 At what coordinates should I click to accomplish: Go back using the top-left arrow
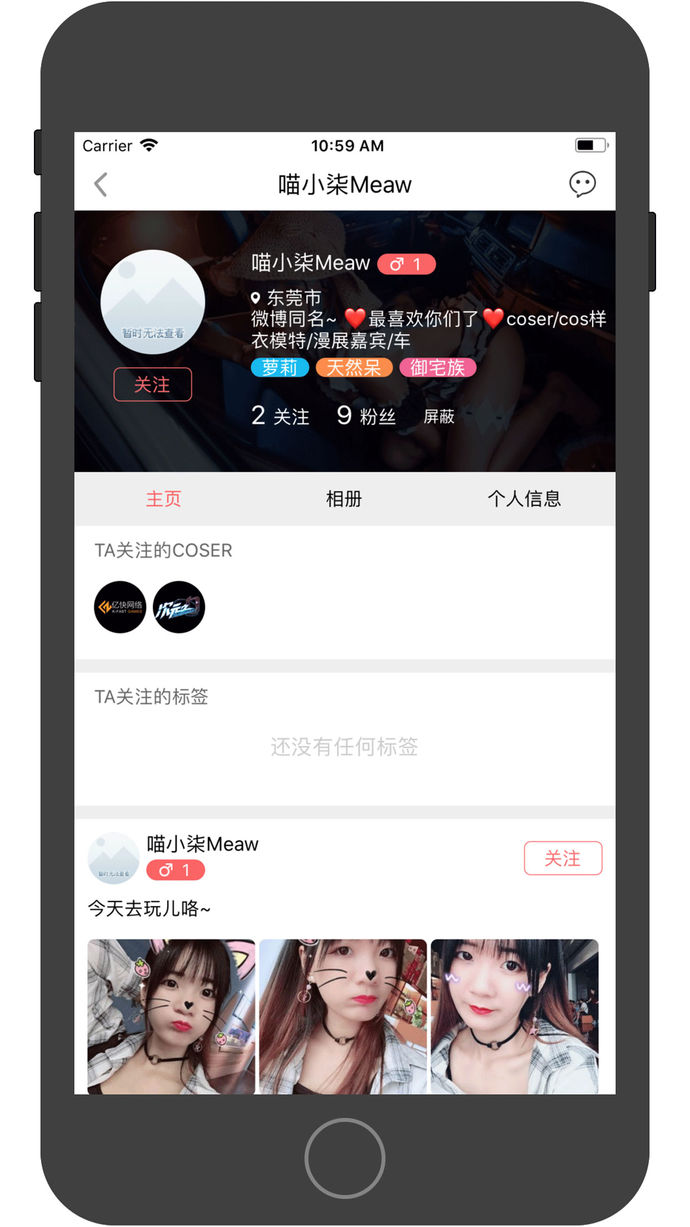101,184
